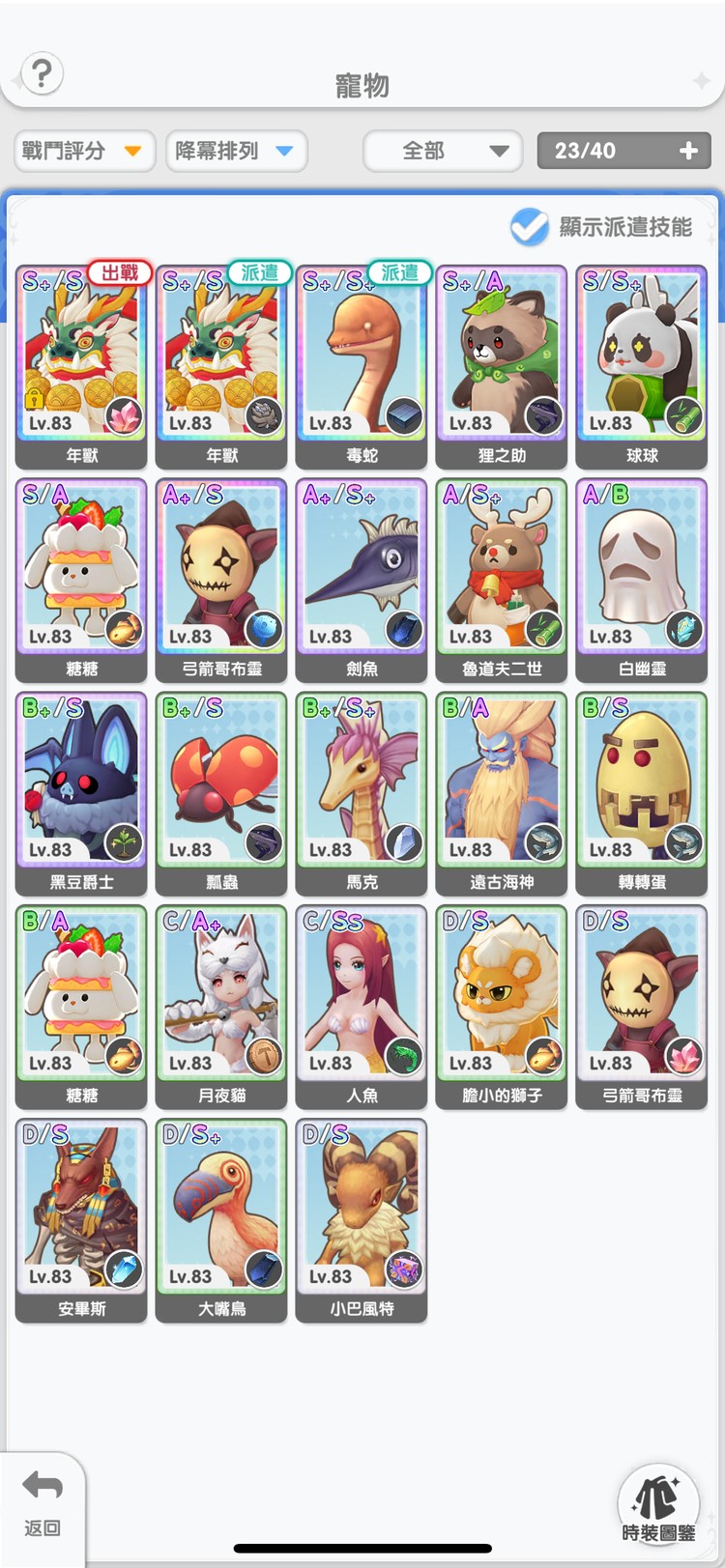The width and height of the screenshot is (725, 1568).
Task: Go back with the 返回 button
Action: (x=43, y=1502)
